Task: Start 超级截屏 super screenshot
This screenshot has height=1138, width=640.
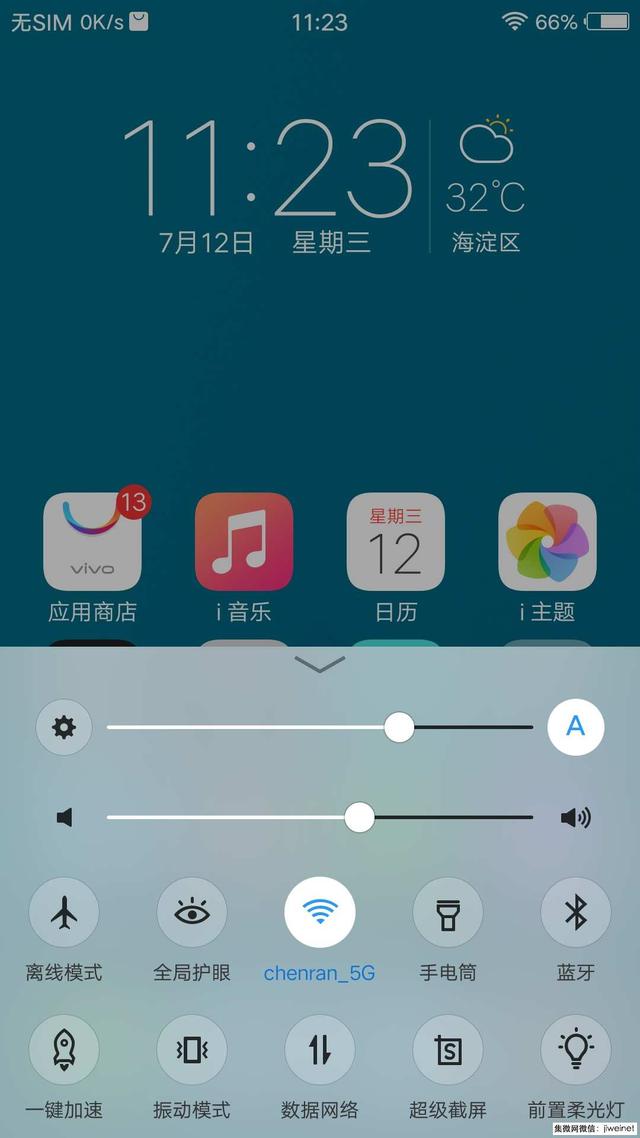Action: tap(448, 1049)
